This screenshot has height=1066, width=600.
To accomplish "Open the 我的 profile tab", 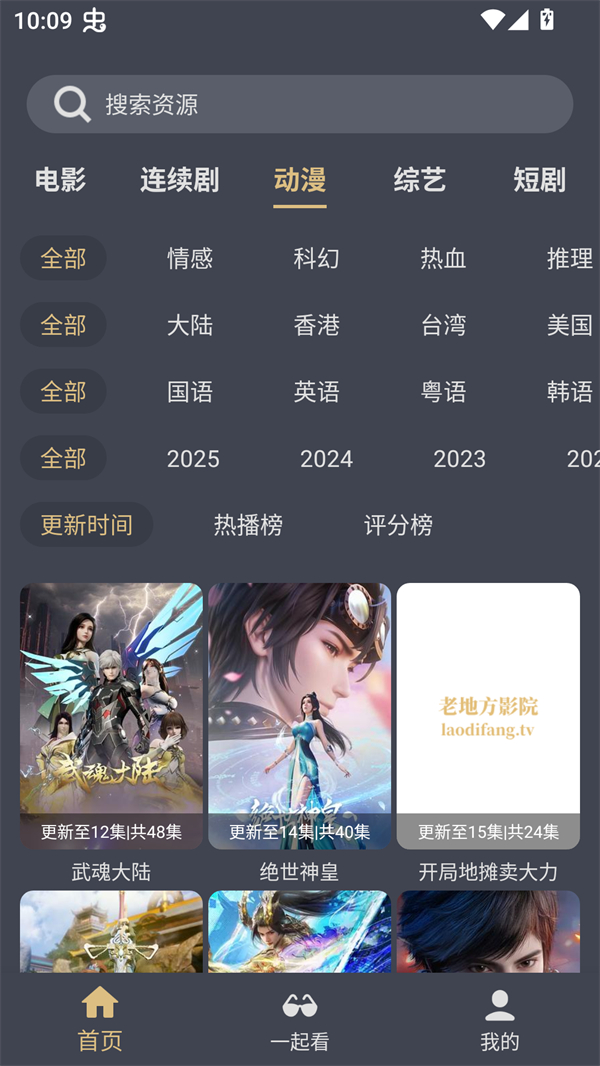I will click(x=499, y=1021).
